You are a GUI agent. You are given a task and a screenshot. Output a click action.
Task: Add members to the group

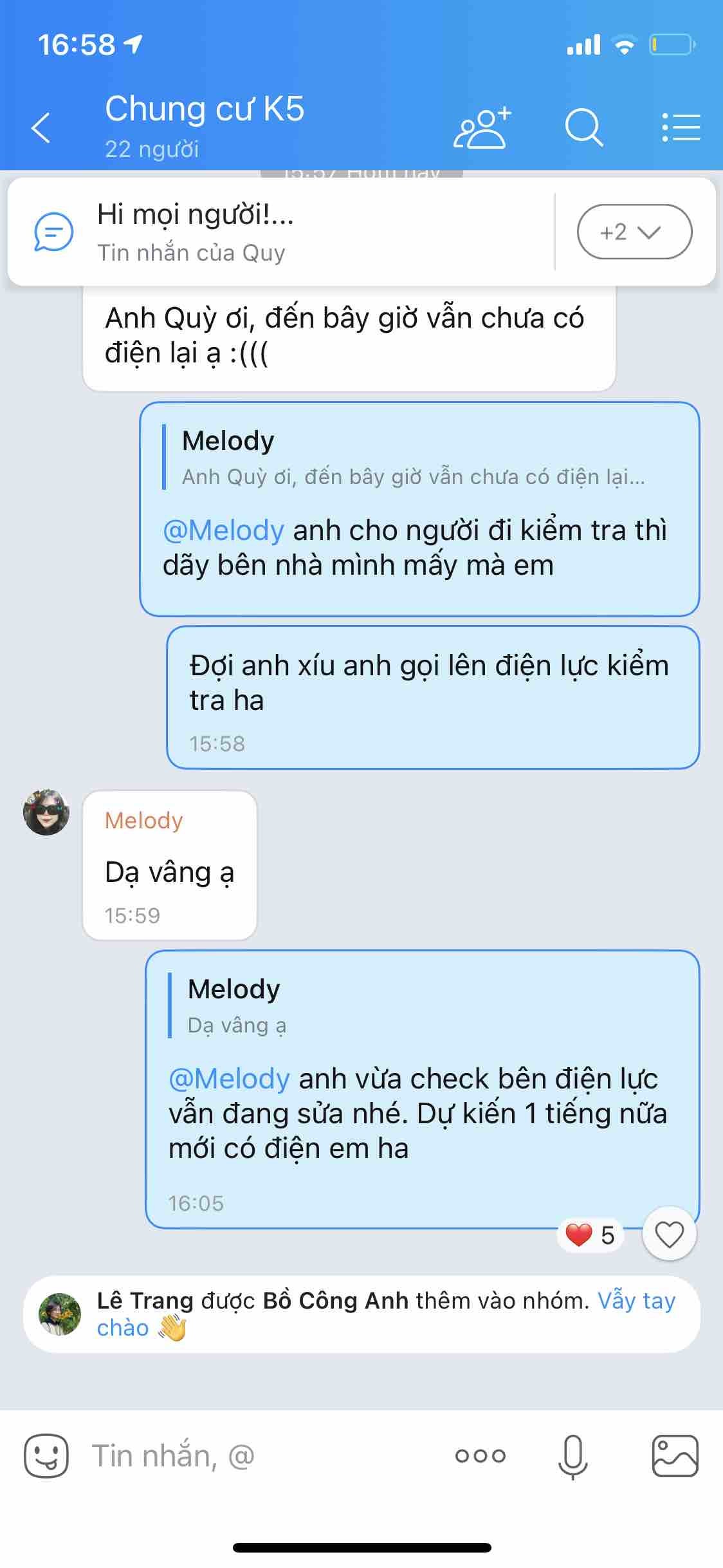pos(482,127)
